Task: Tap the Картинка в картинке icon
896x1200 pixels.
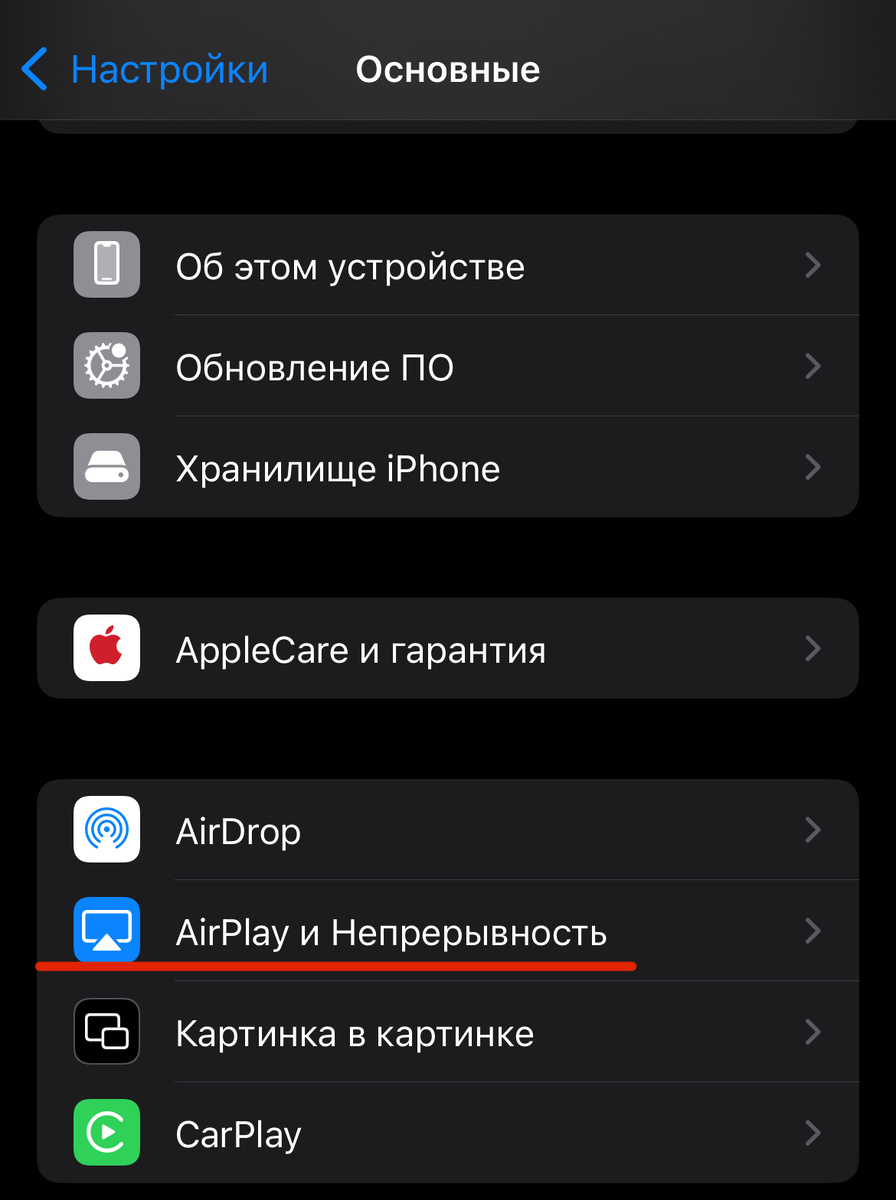Action: tap(105, 1031)
